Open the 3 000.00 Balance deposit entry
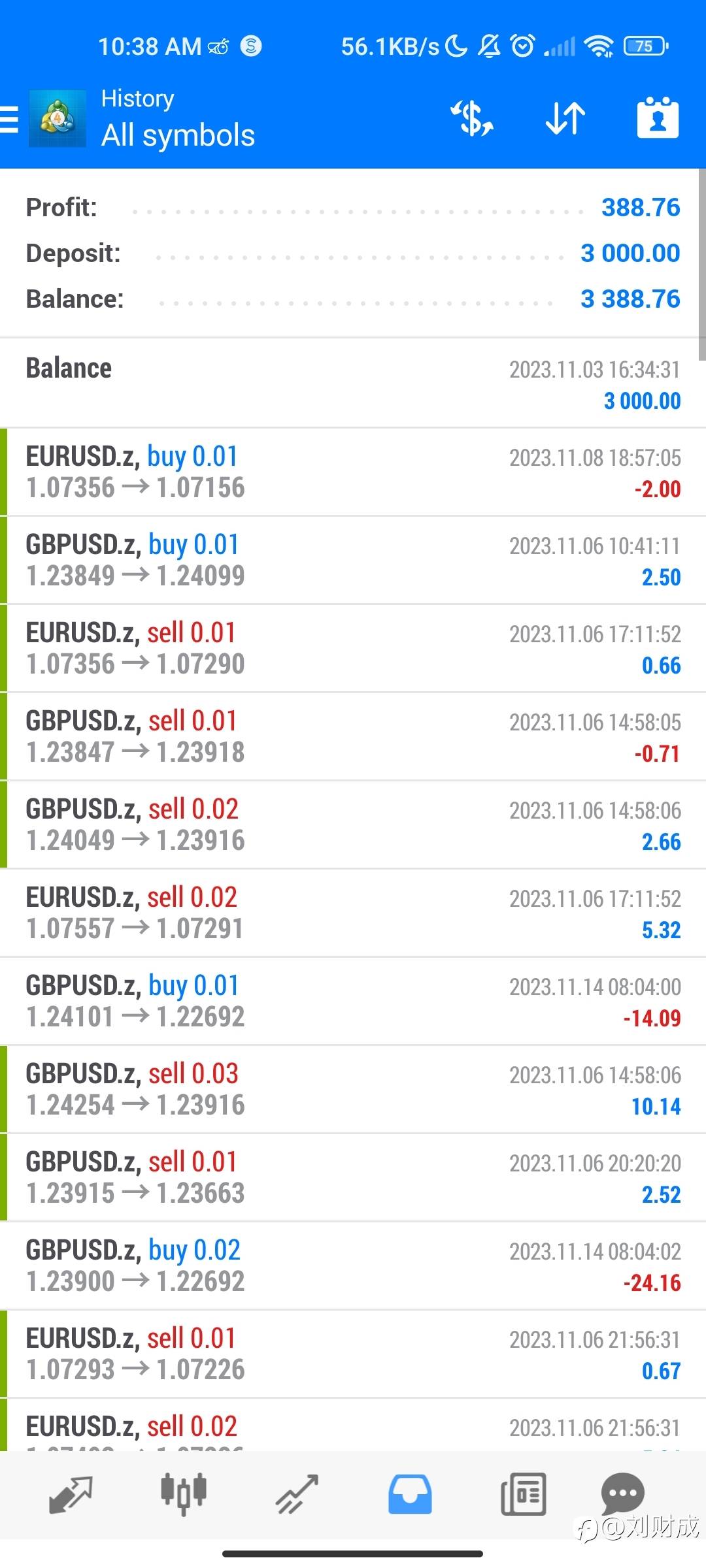706x1568 pixels. coord(353,384)
